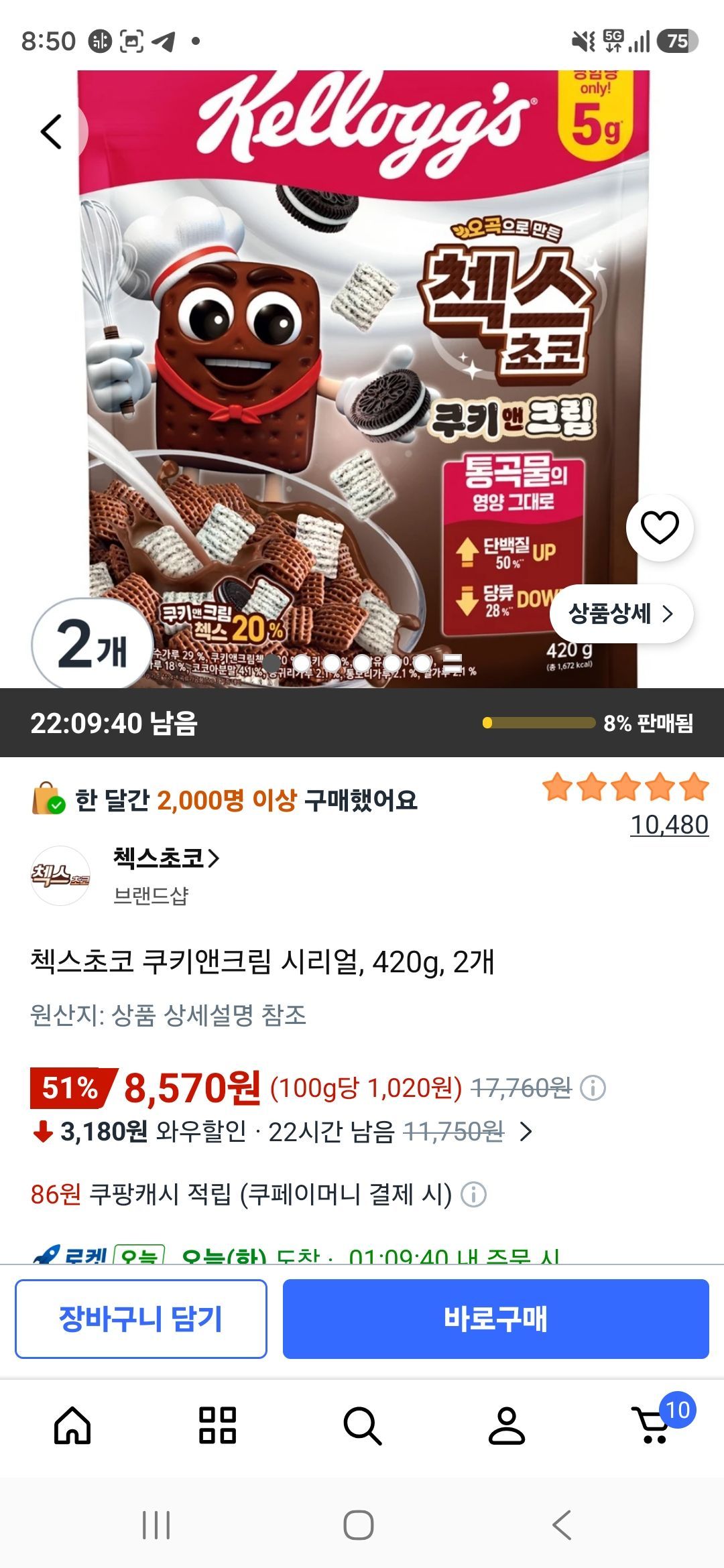Buy now with 바로구매 button
Image resolution: width=724 pixels, height=1568 pixels.
pyautogui.click(x=495, y=1319)
